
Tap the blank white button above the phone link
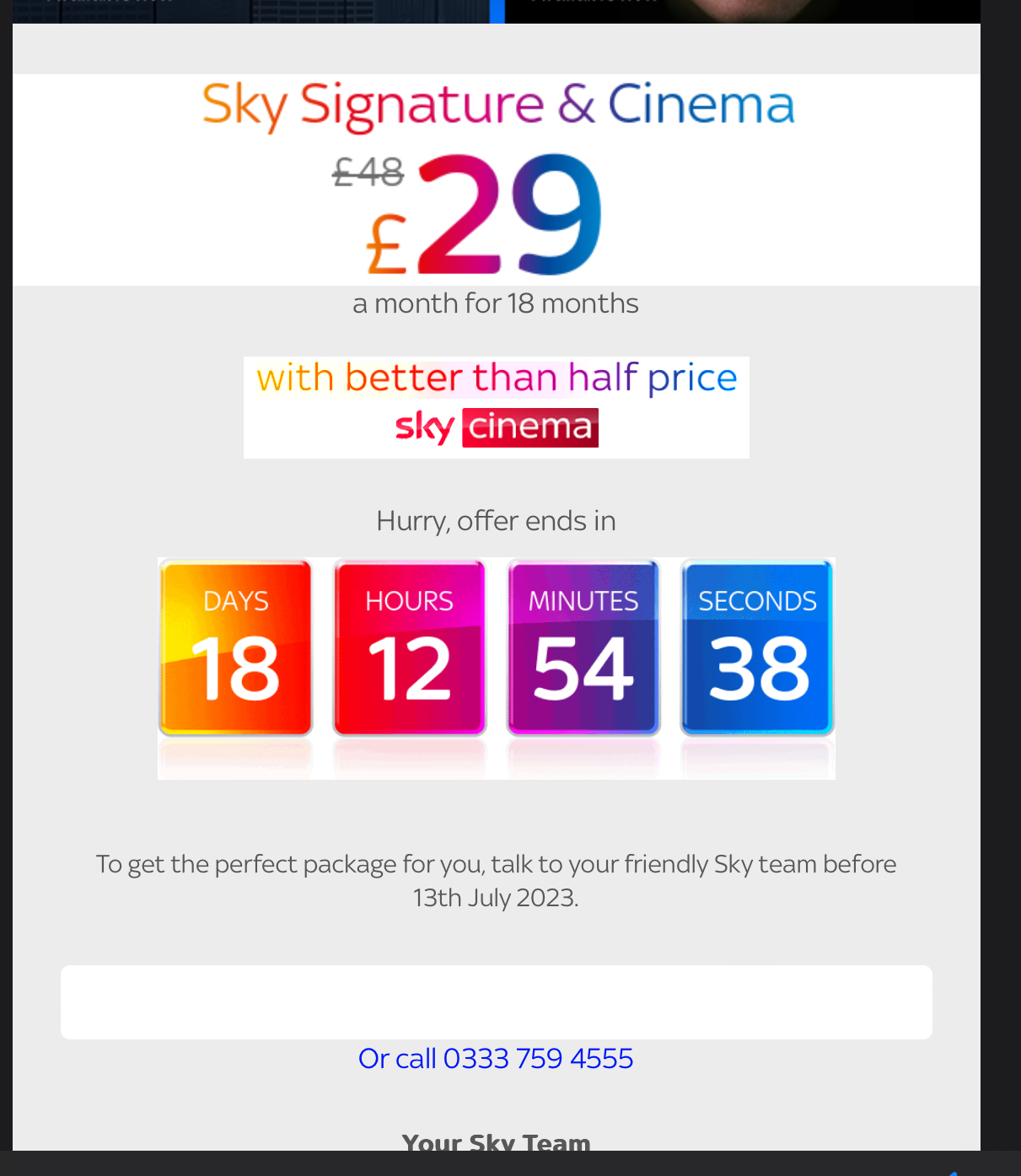tap(496, 1002)
